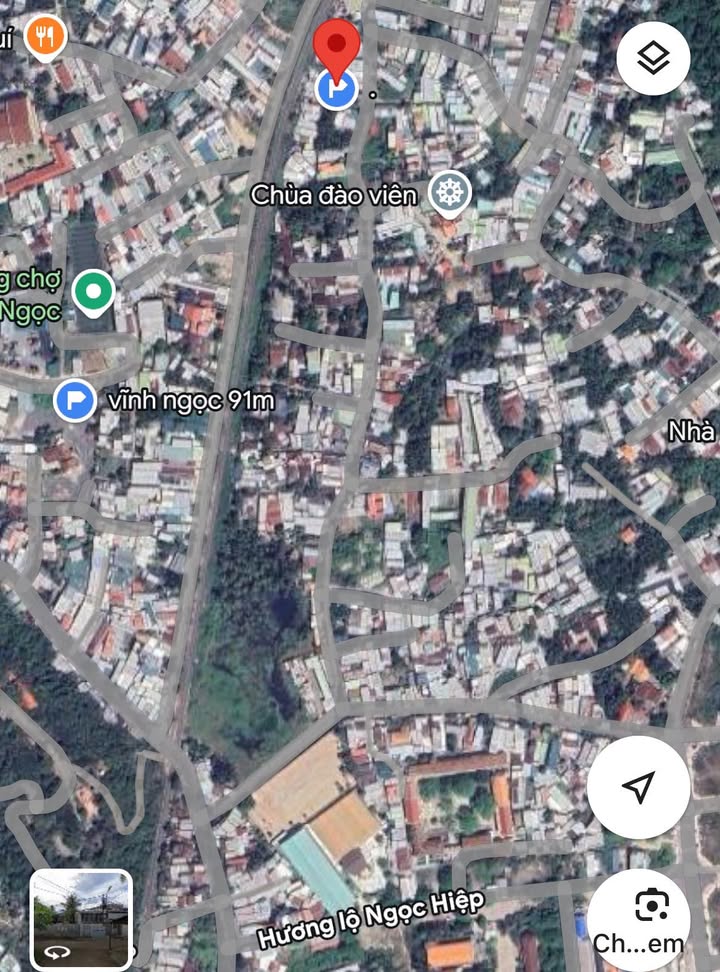The height and width of the screenshot is (972, 720).
Task: Open the orange restaurant marker
Action: [x=44, y=38]
